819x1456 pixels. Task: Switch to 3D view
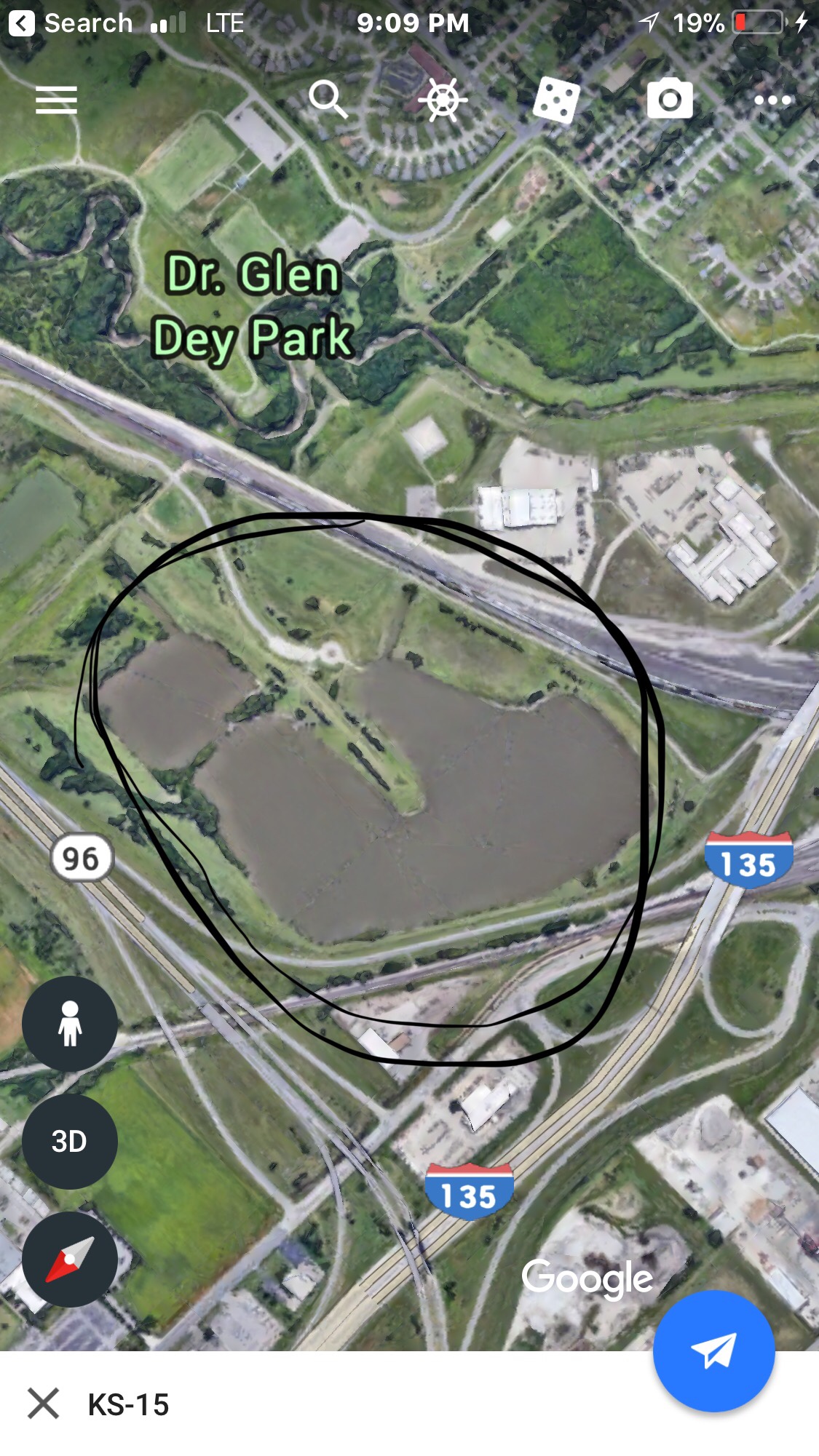click(70, 1141)
